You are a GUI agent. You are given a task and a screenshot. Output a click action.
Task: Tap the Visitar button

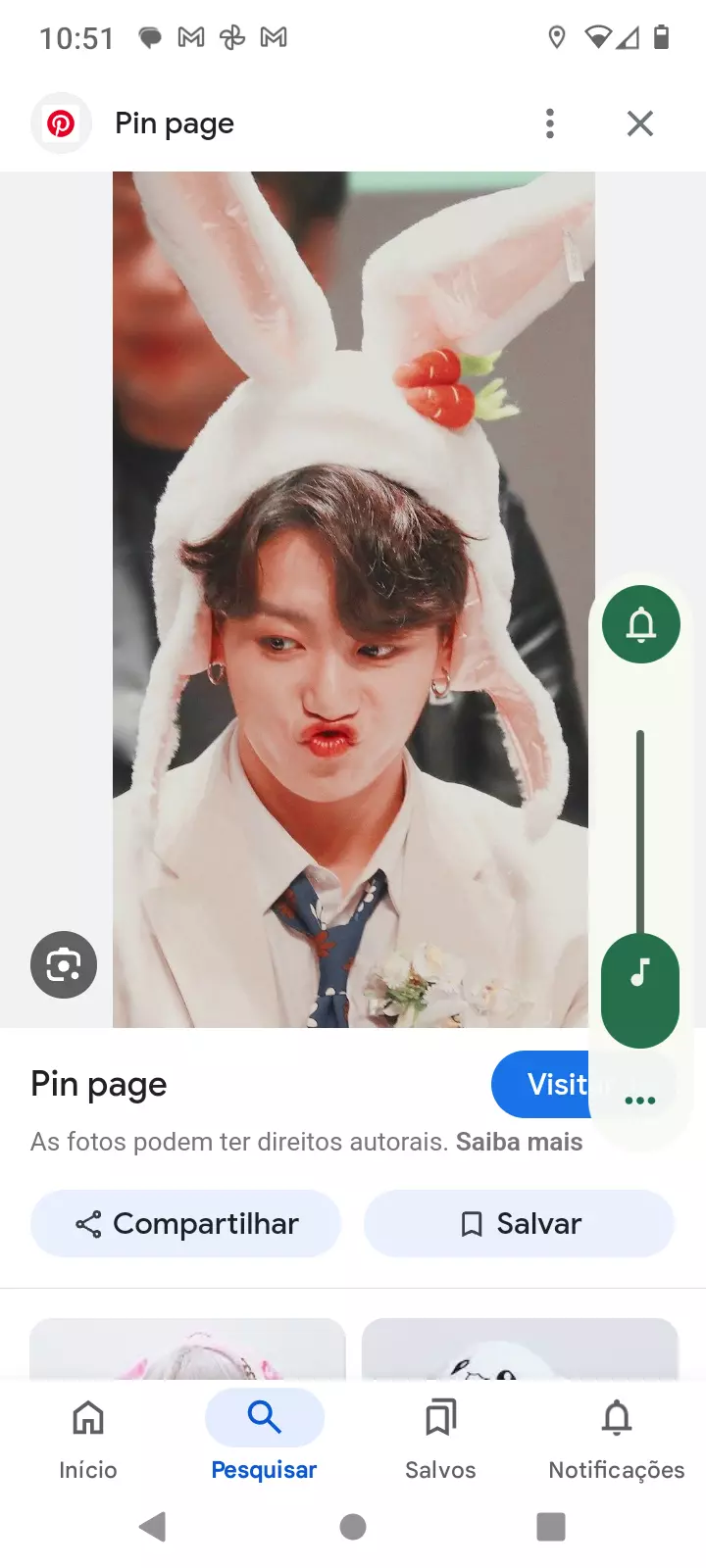point(541,1084)
